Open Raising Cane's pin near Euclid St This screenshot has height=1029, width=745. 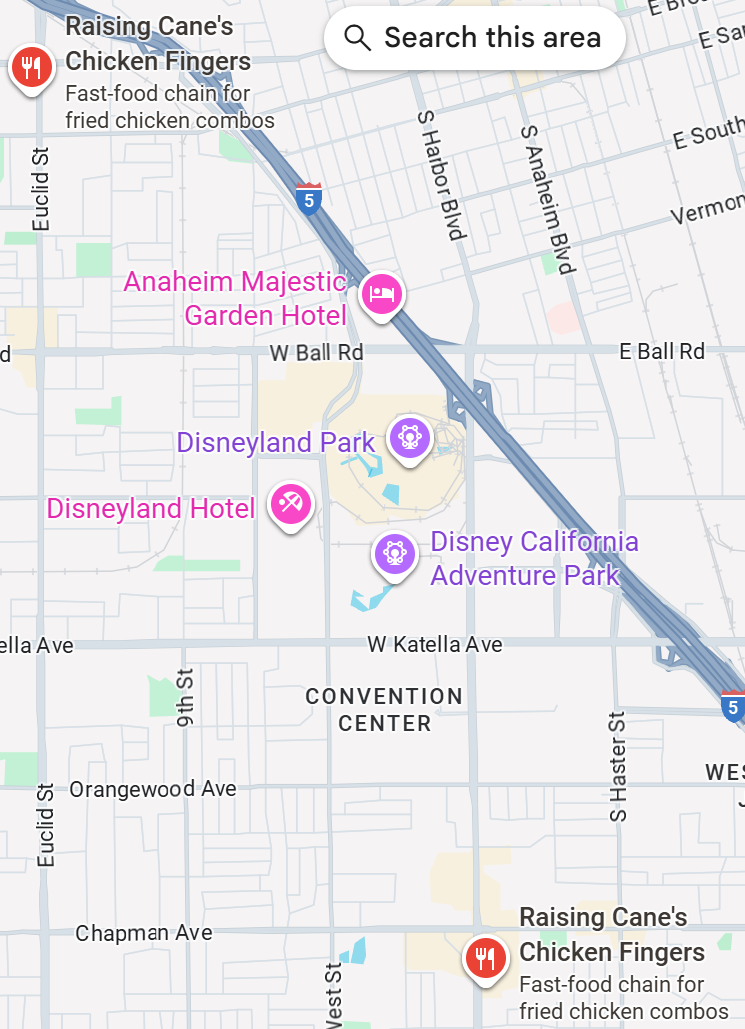[x=33, y=67]
